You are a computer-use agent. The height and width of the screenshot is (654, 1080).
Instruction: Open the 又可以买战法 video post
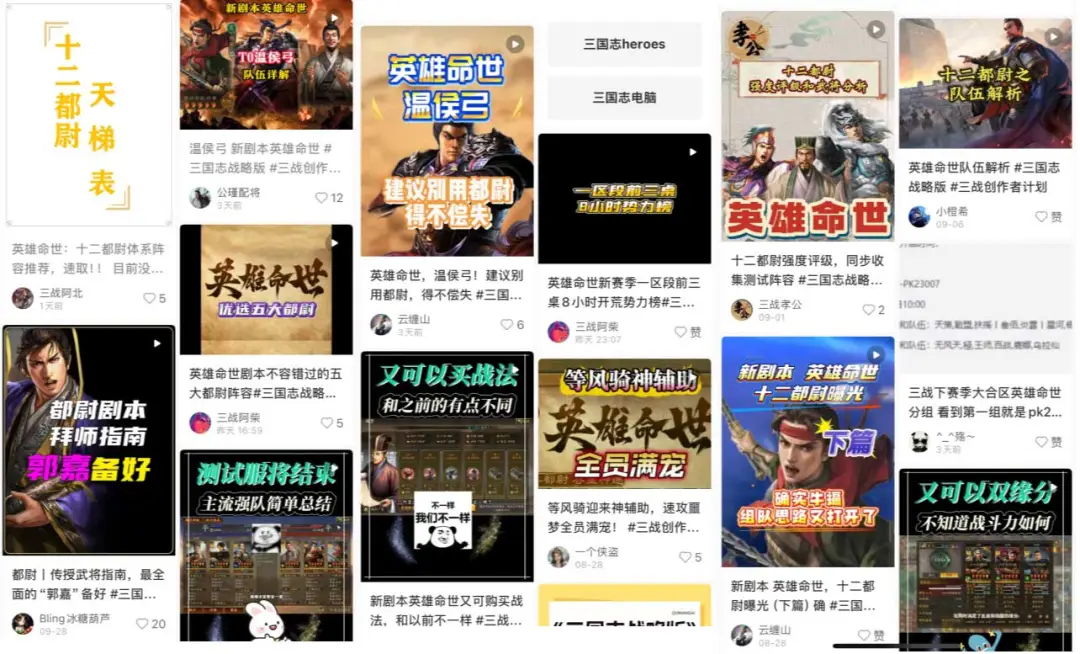[447, 466]
